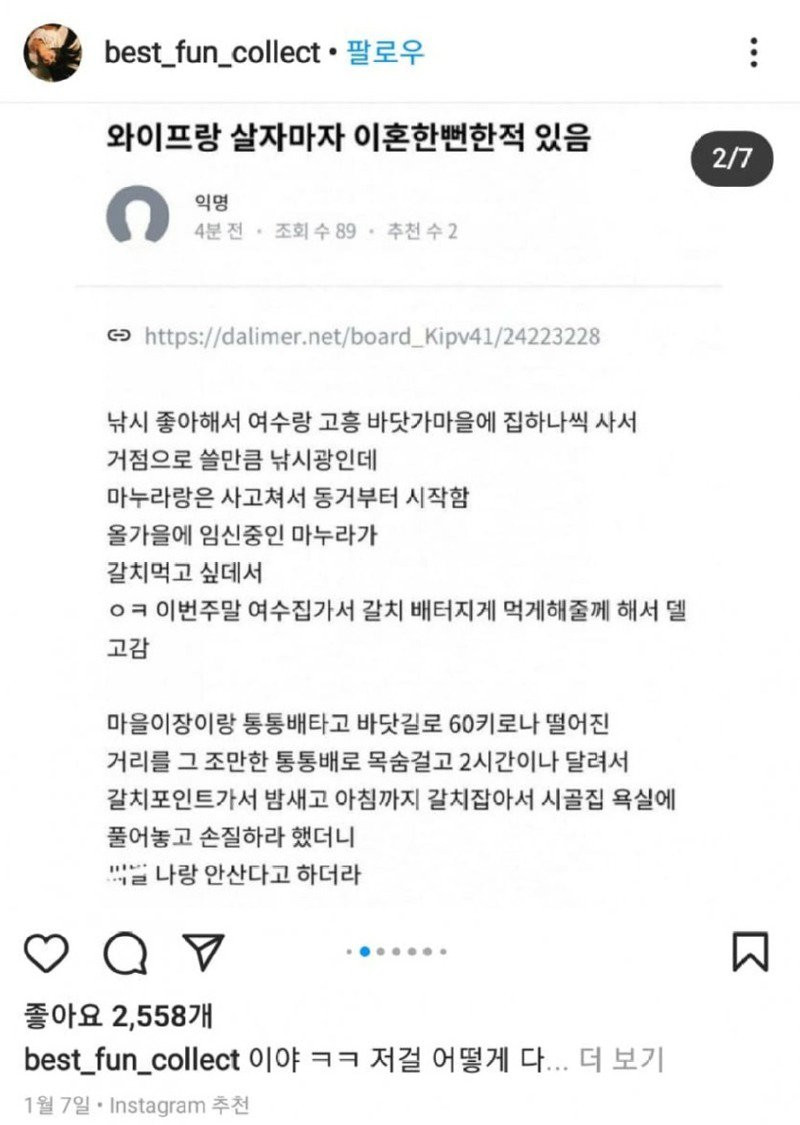Open the post overflow menu
The height and width of the screenshot is (1125, 800).
click(754, 52)
